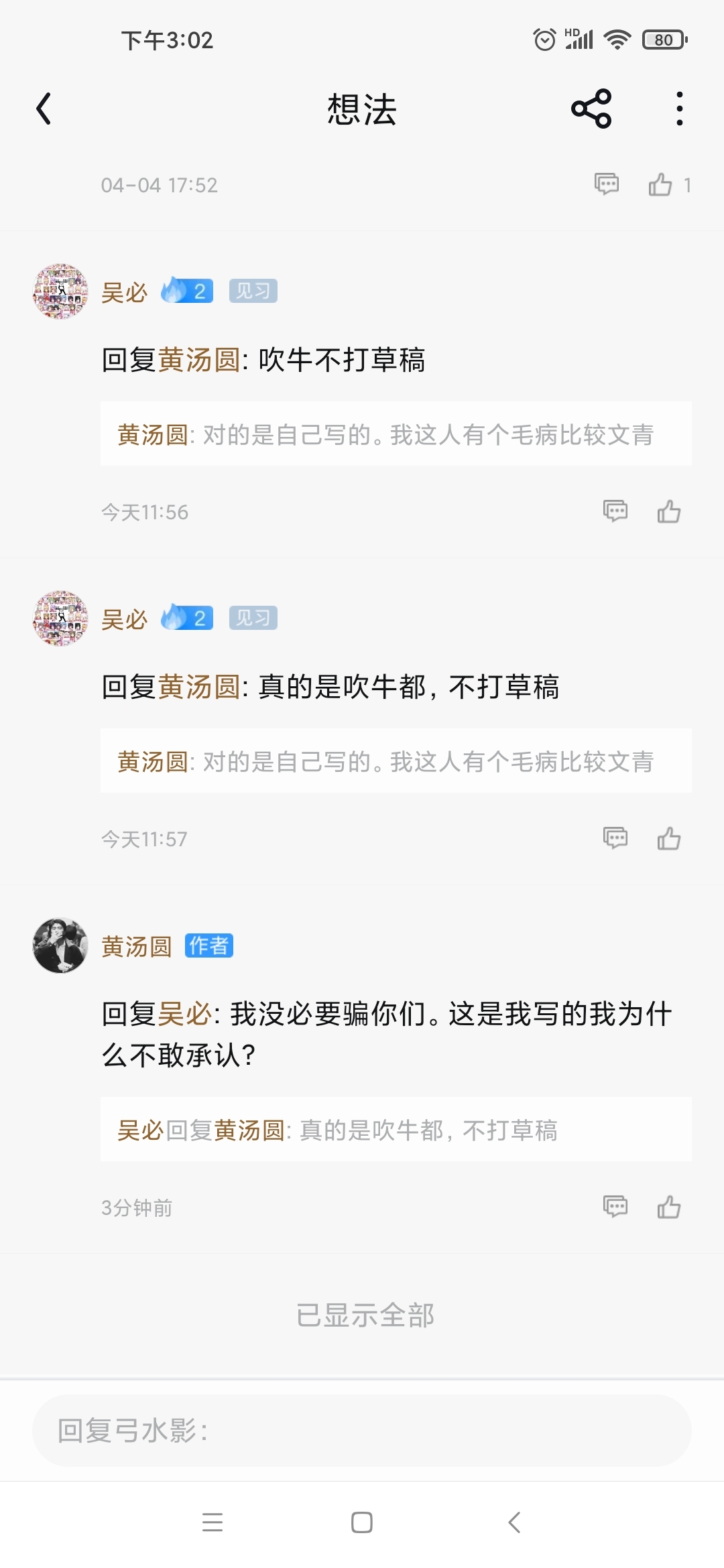Screen dimensions: 724x1568
Task: Open 吴必's profile name on 今天11:57 comment
Action: 125,619
